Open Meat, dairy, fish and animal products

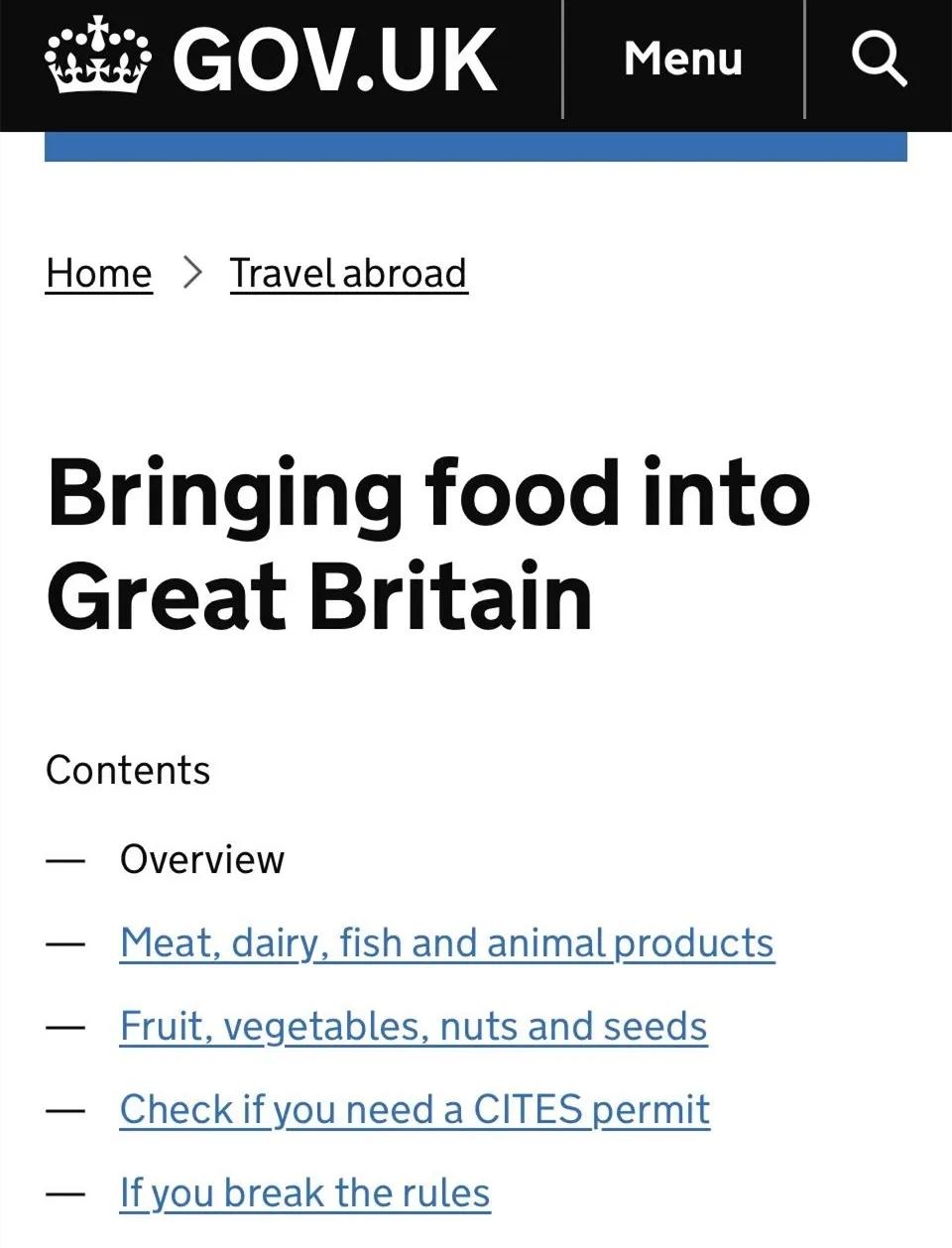click(446, 942)
